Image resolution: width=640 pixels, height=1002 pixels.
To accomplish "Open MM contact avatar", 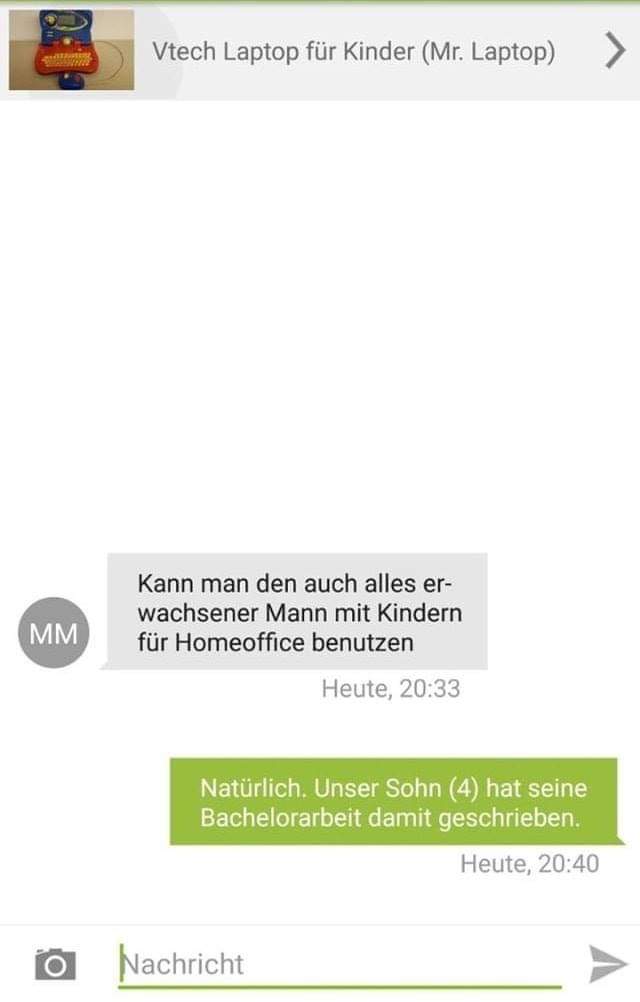I will 54,633.
